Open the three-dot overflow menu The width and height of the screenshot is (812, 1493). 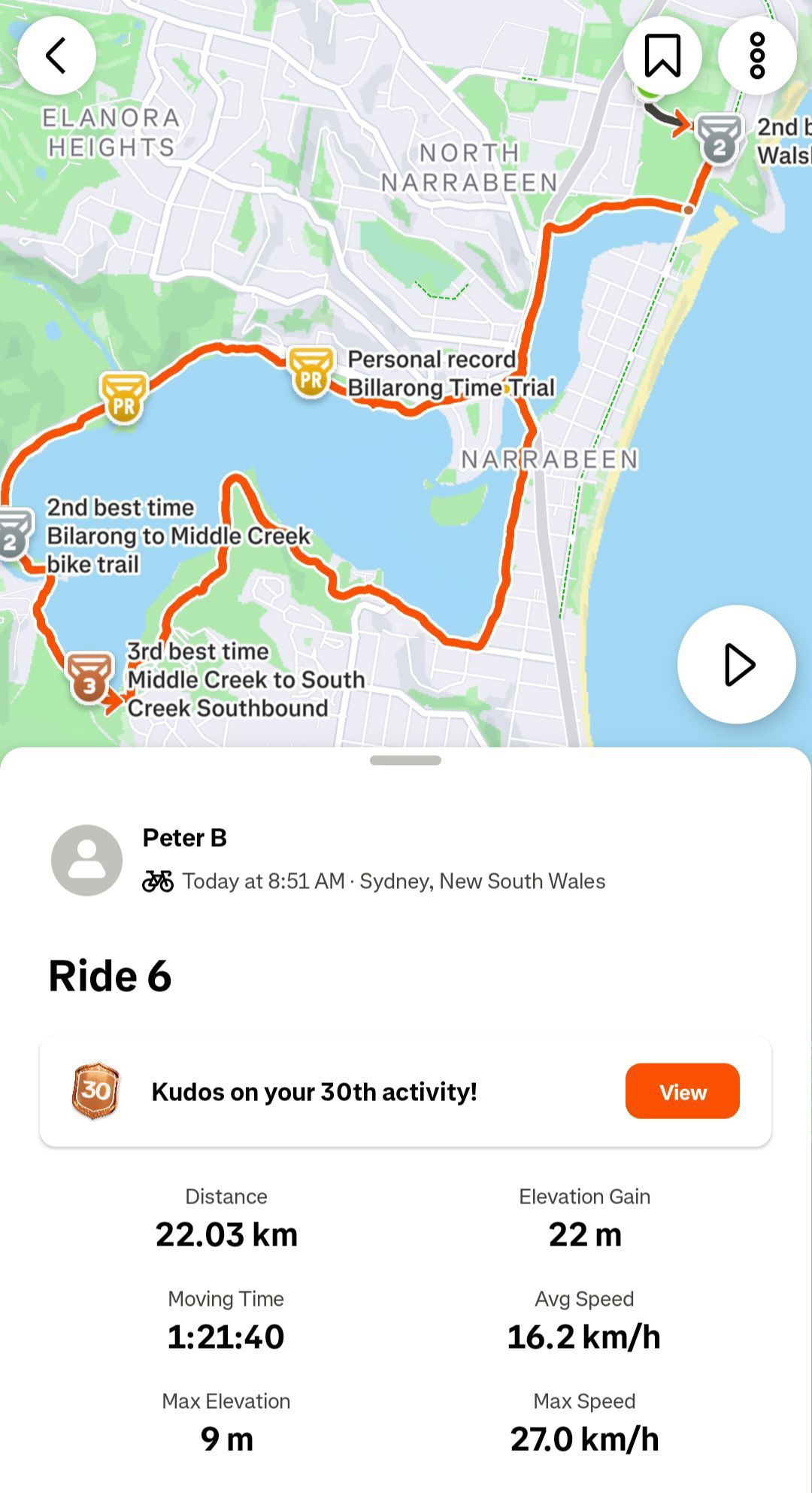pyautogui.click(x=756, y=56)
